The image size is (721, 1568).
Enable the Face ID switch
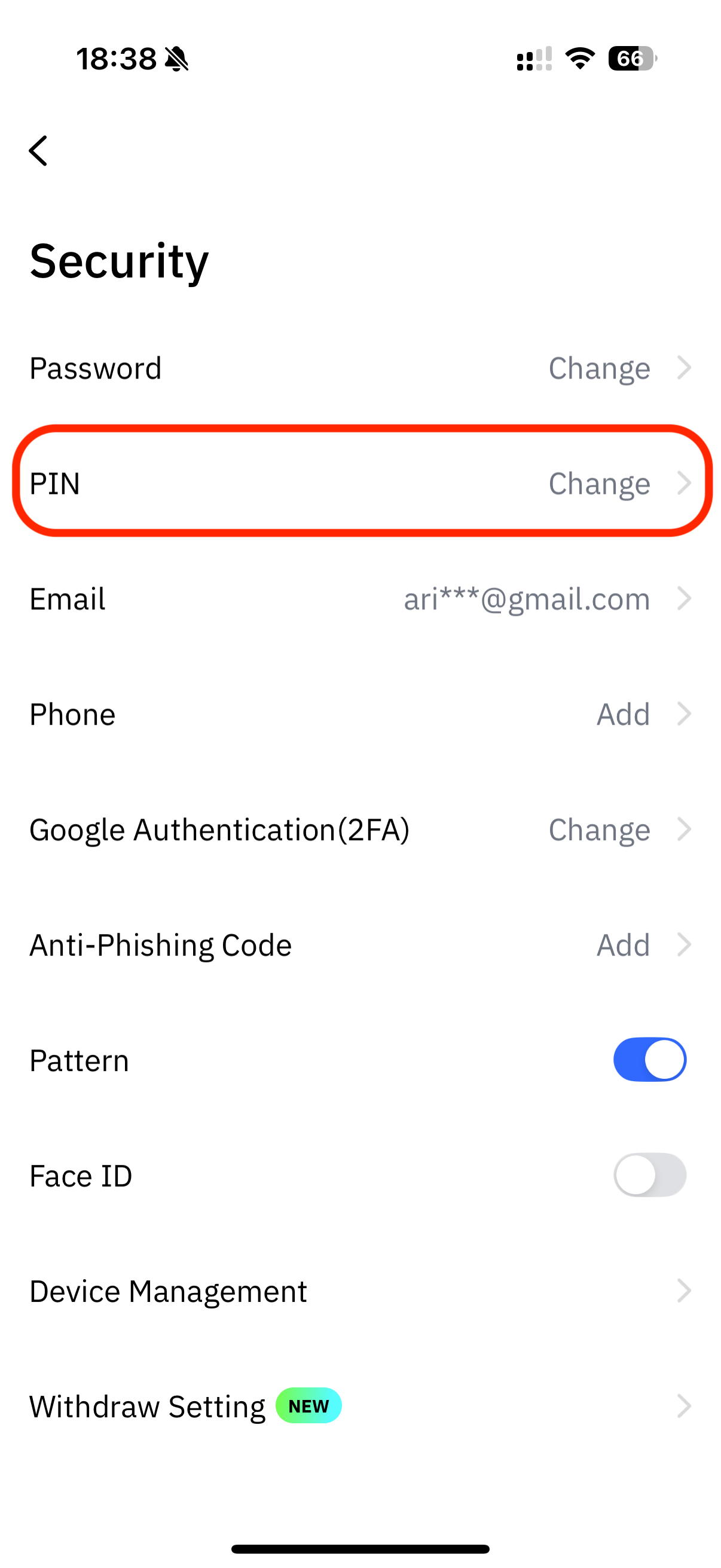tap(649, 1175)
